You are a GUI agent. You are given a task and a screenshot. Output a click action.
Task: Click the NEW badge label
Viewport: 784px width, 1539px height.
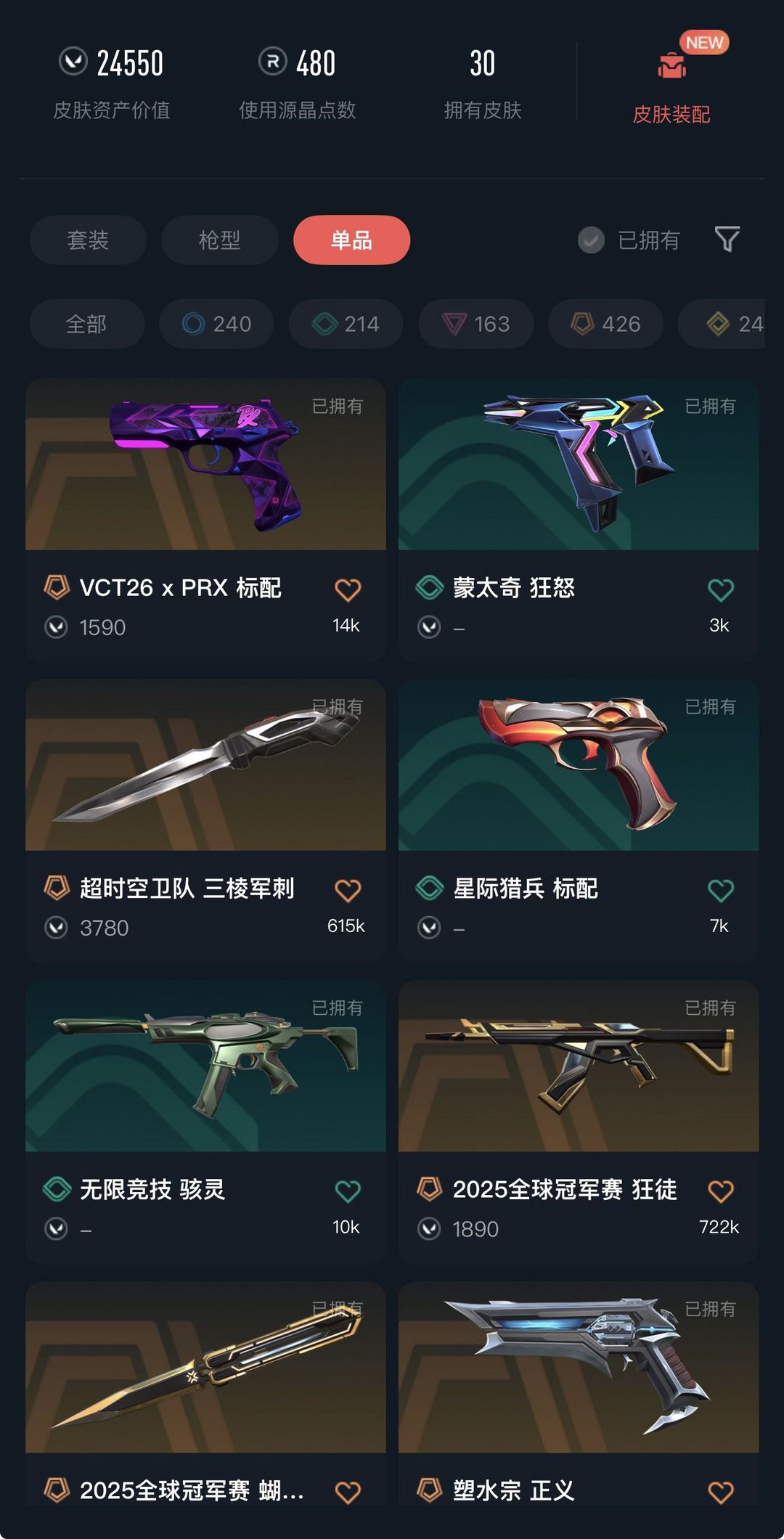(x=705, y=43)
